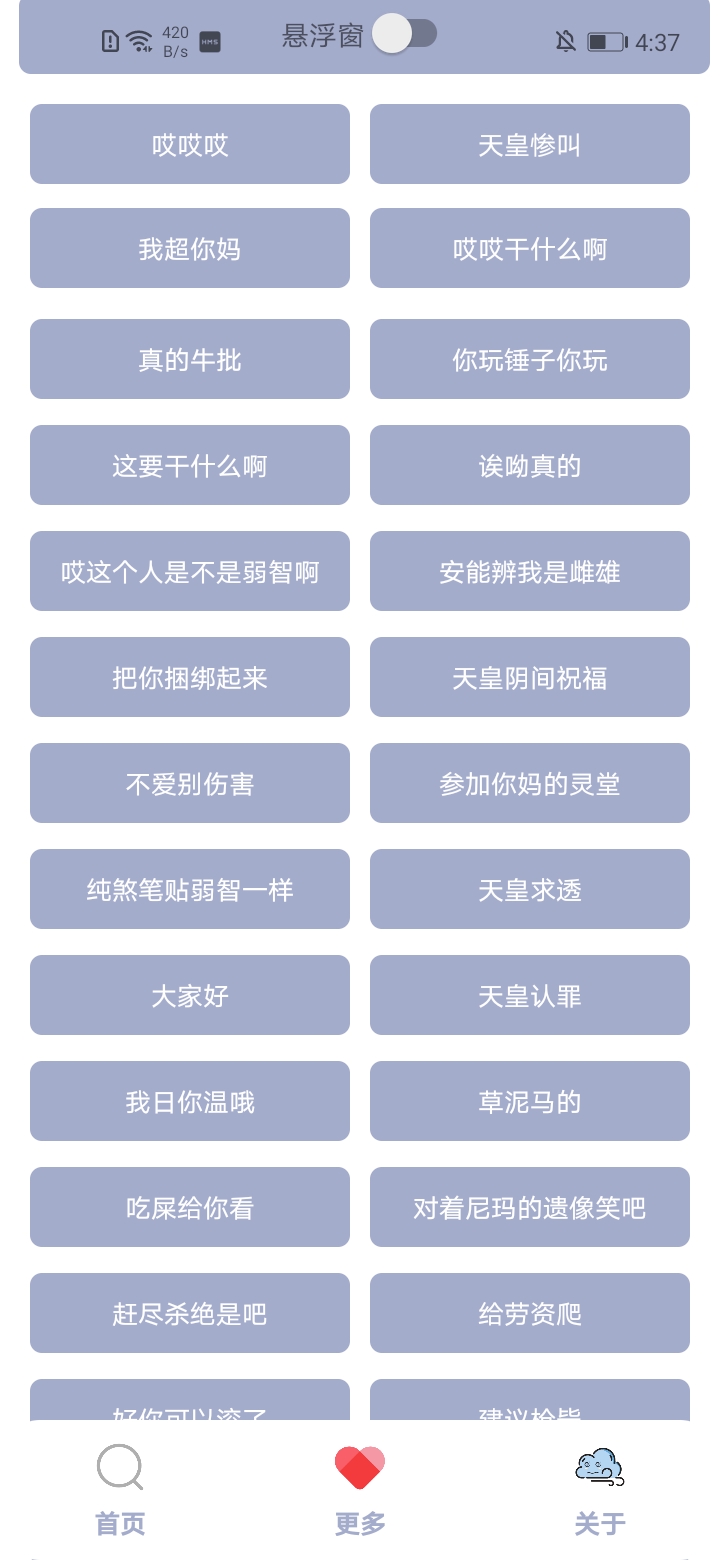Play the 天皇求透 clip
720x1560 pixels.
tap(530, 889)
